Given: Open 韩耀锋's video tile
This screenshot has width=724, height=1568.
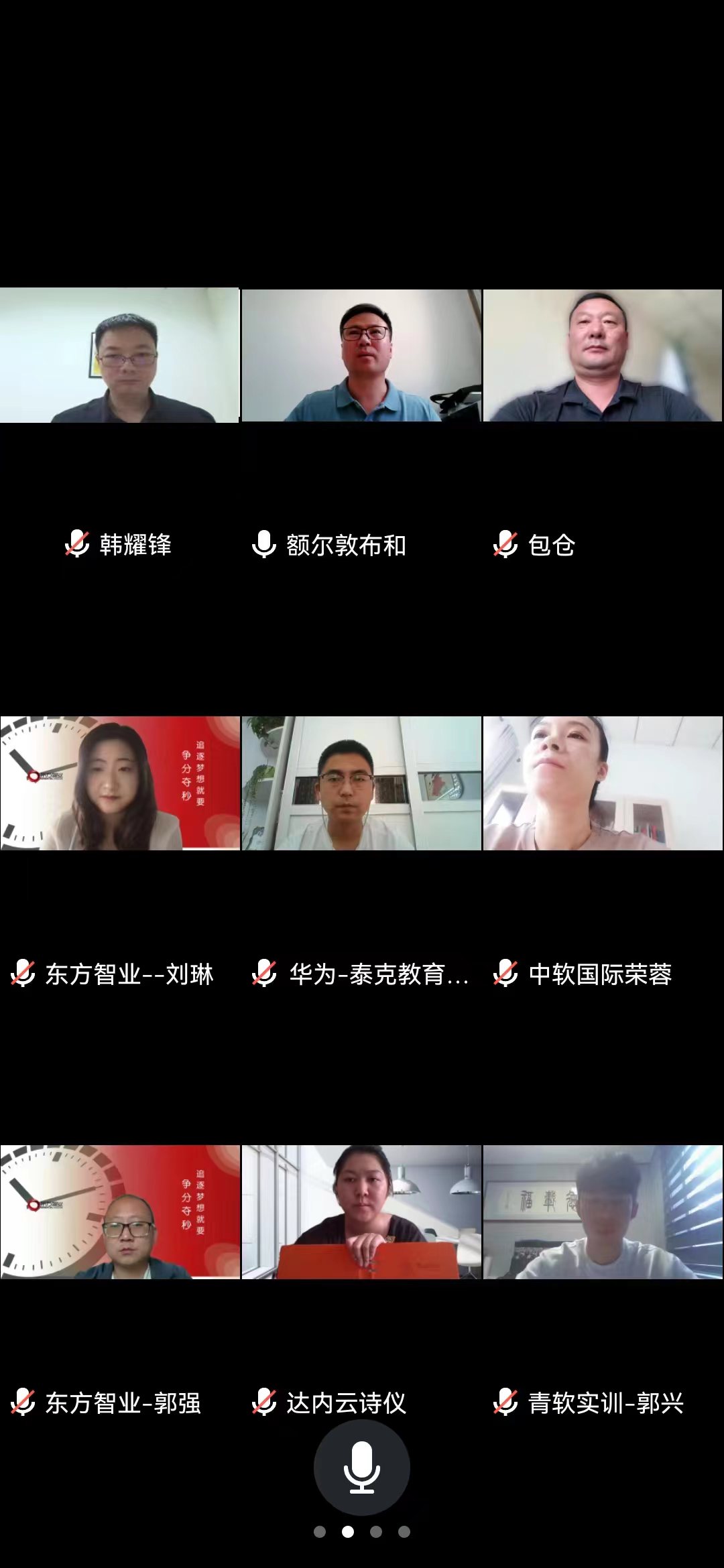Looking at the screenshot, I should [x=119, y=355].
